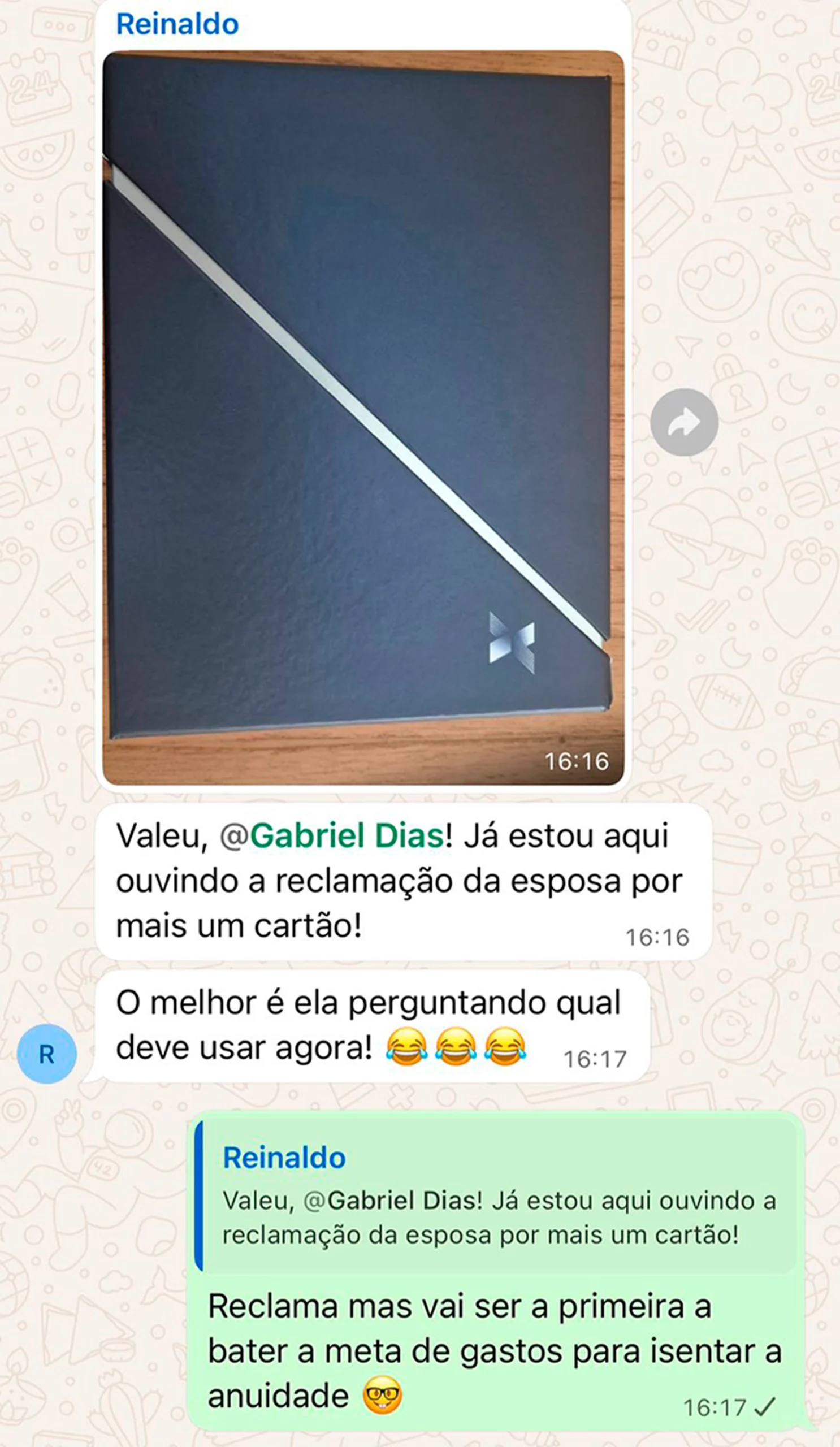Open Reinaldo's profile from sender name
Viewport: 840px width, 1447px height.
tap(177, 24)
